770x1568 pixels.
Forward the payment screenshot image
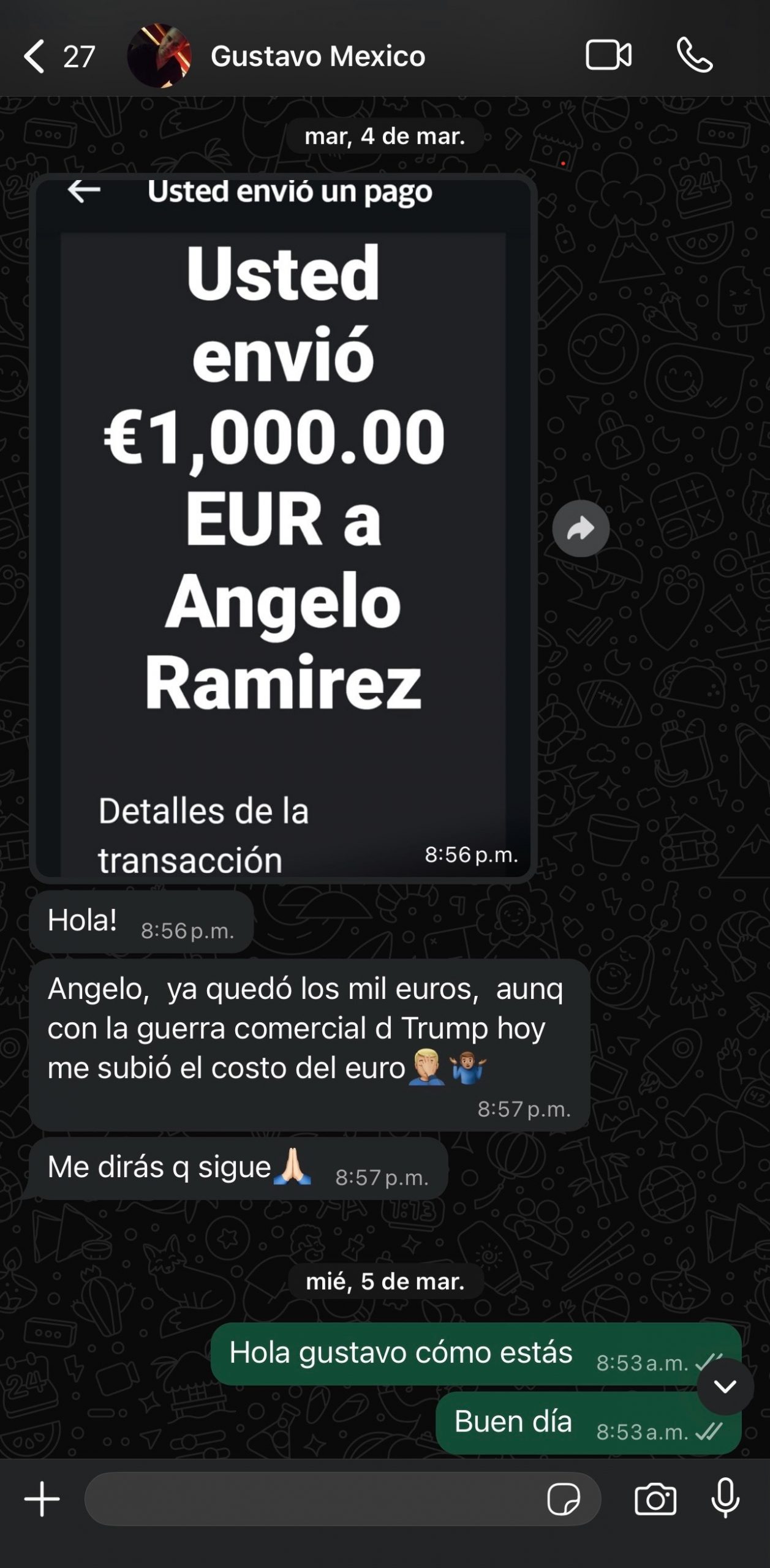click(581, 529)
